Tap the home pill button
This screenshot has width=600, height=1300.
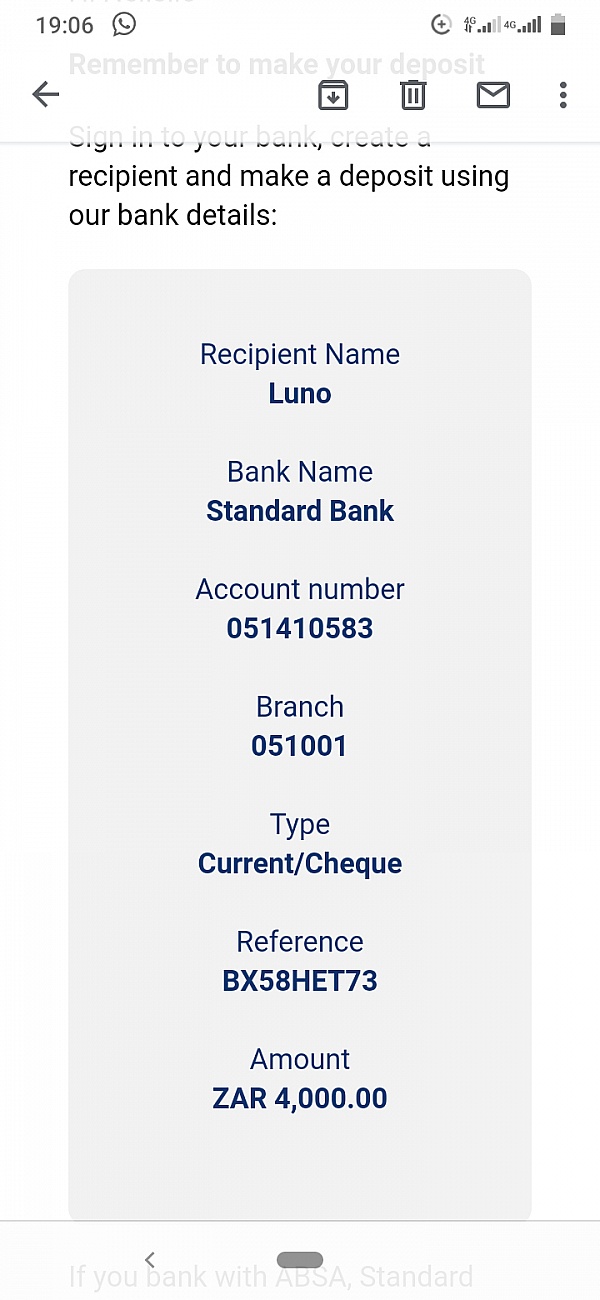pos(300,1260)
